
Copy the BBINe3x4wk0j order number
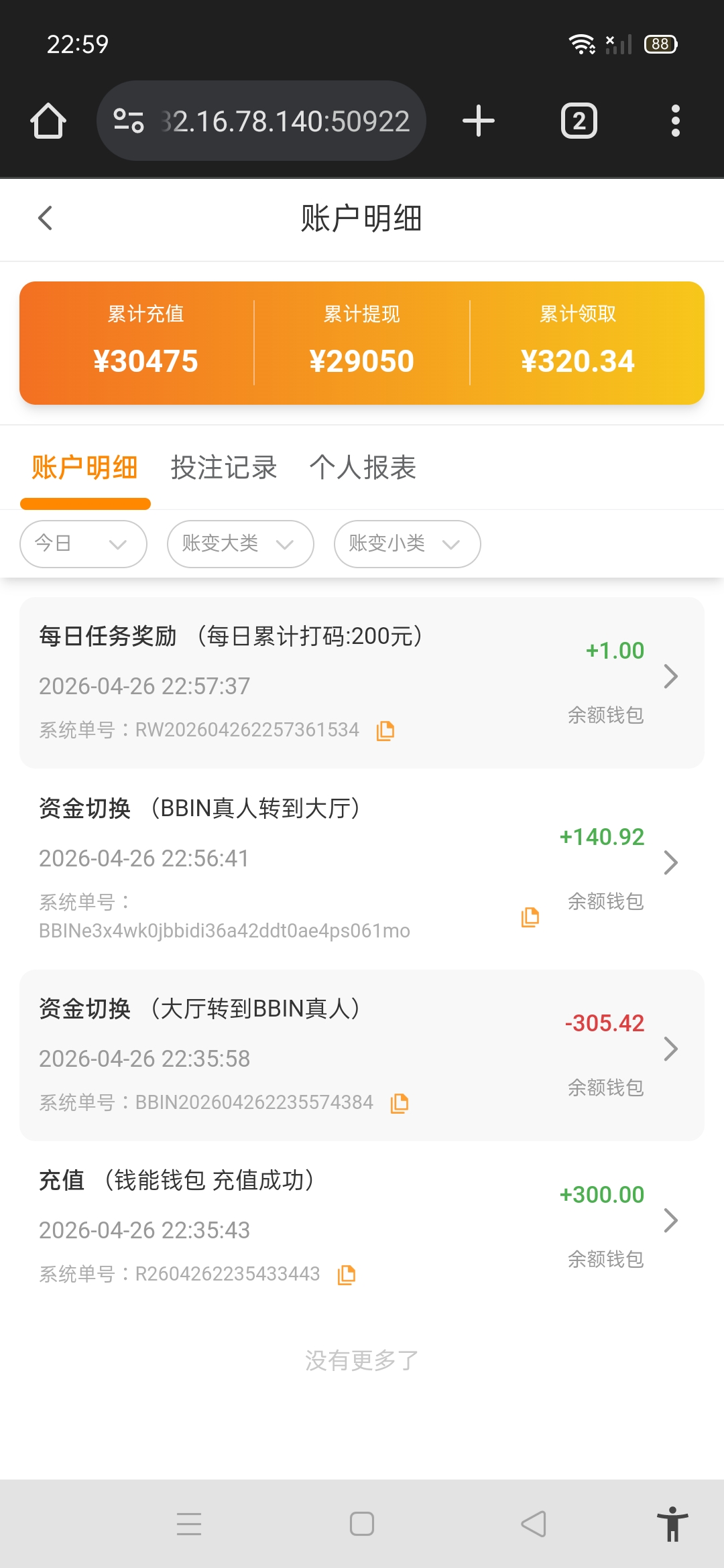coord(530,917)
